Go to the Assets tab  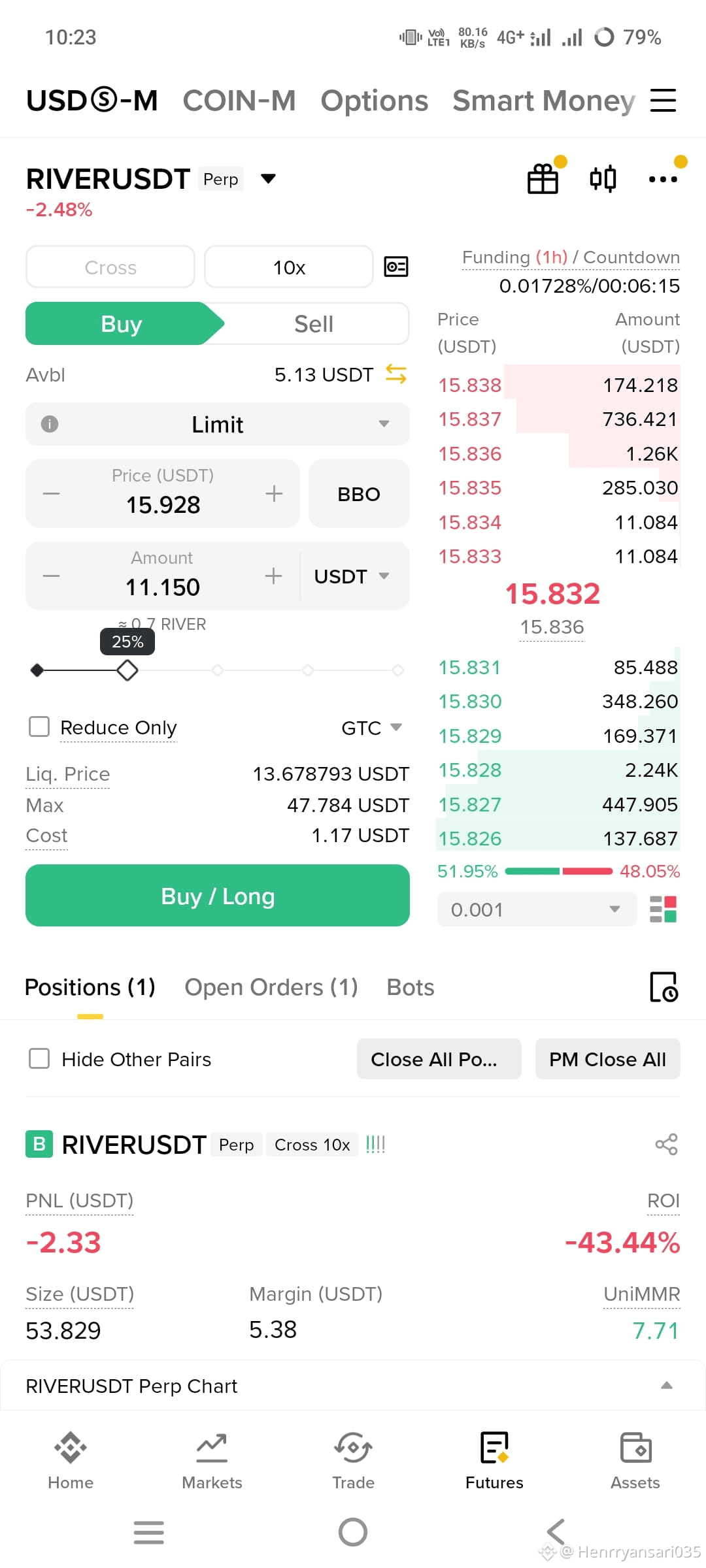[635, 1461]
